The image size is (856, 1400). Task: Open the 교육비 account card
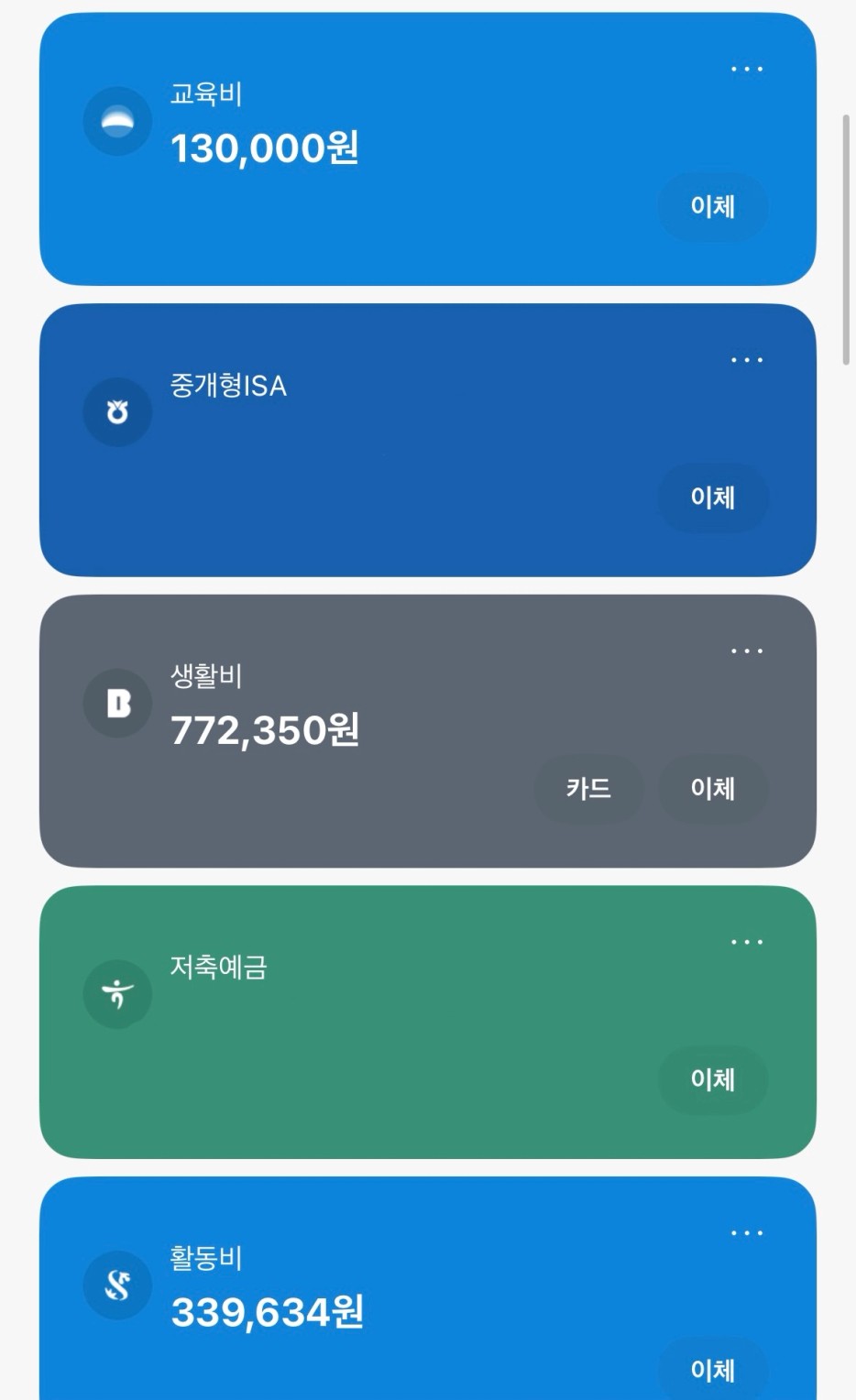pyautogui.click(x=427, y=148)
